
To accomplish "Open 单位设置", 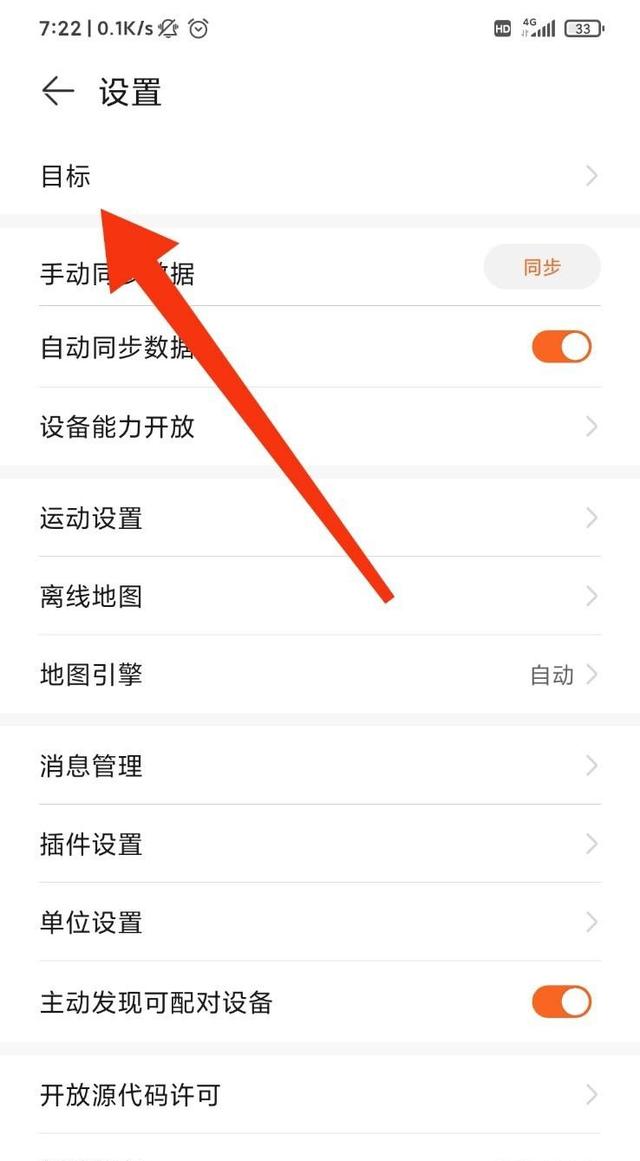I will point(320,922).
